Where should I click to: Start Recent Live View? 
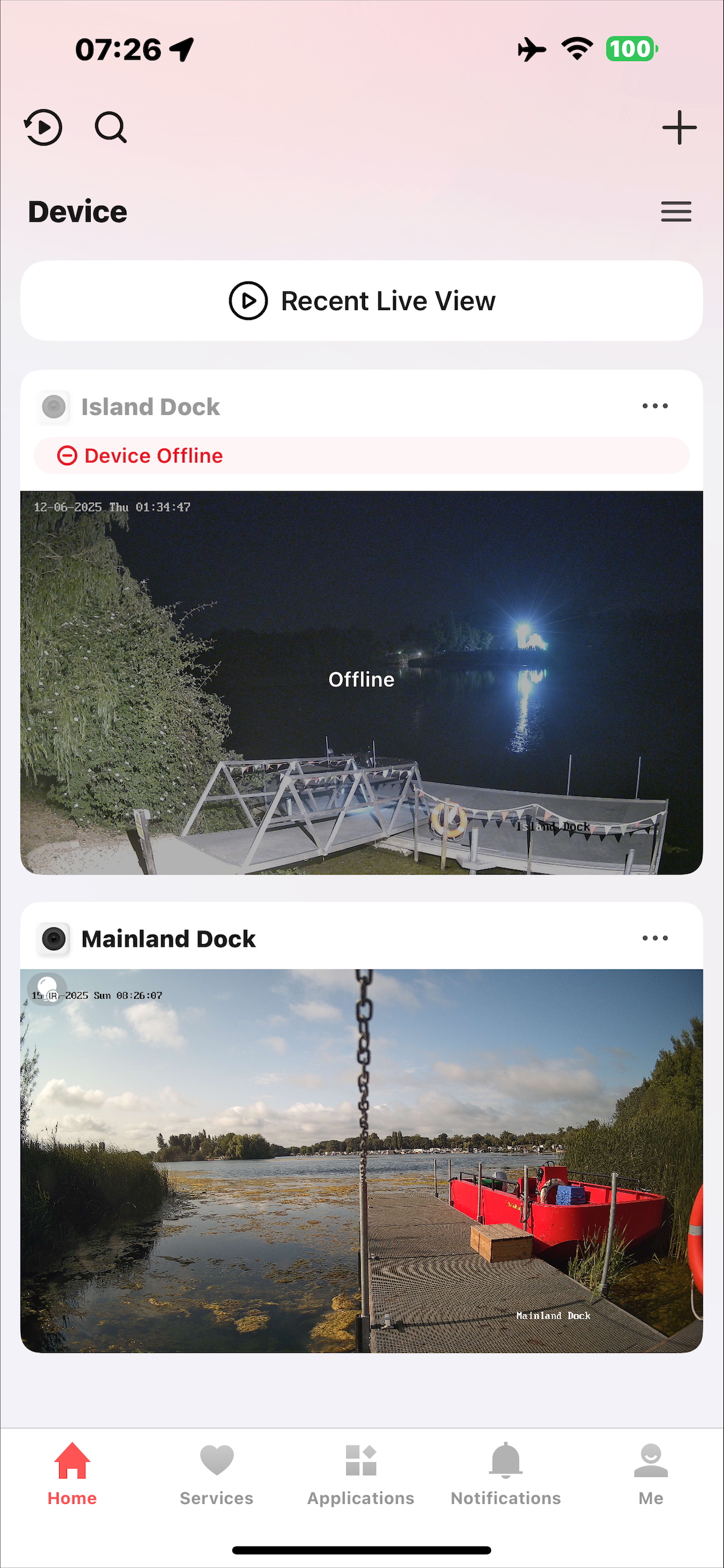coord(362,301)
